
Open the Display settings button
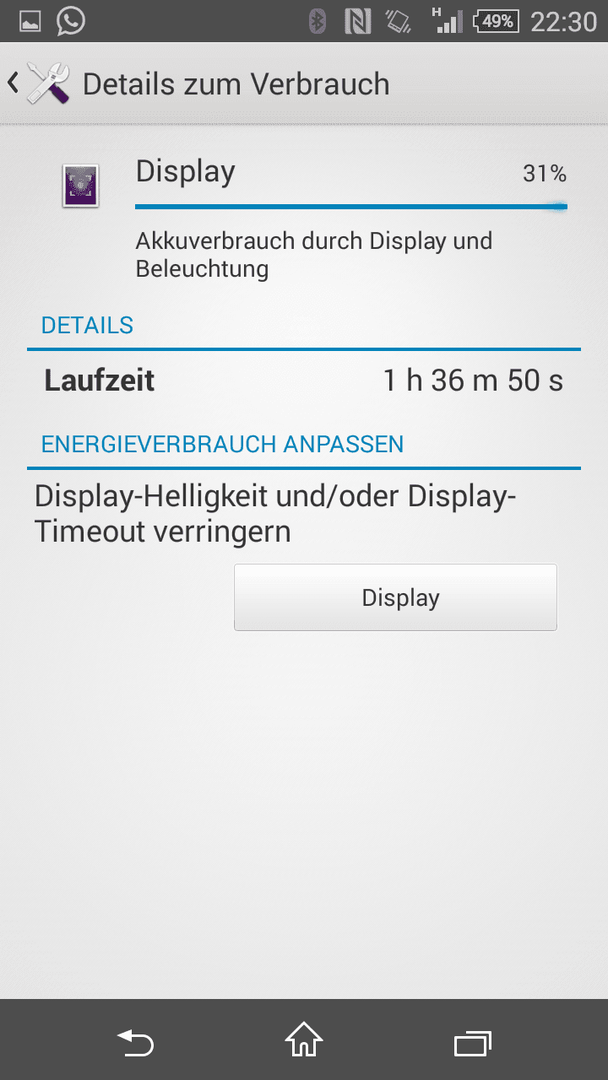click(x=395, y=597)
